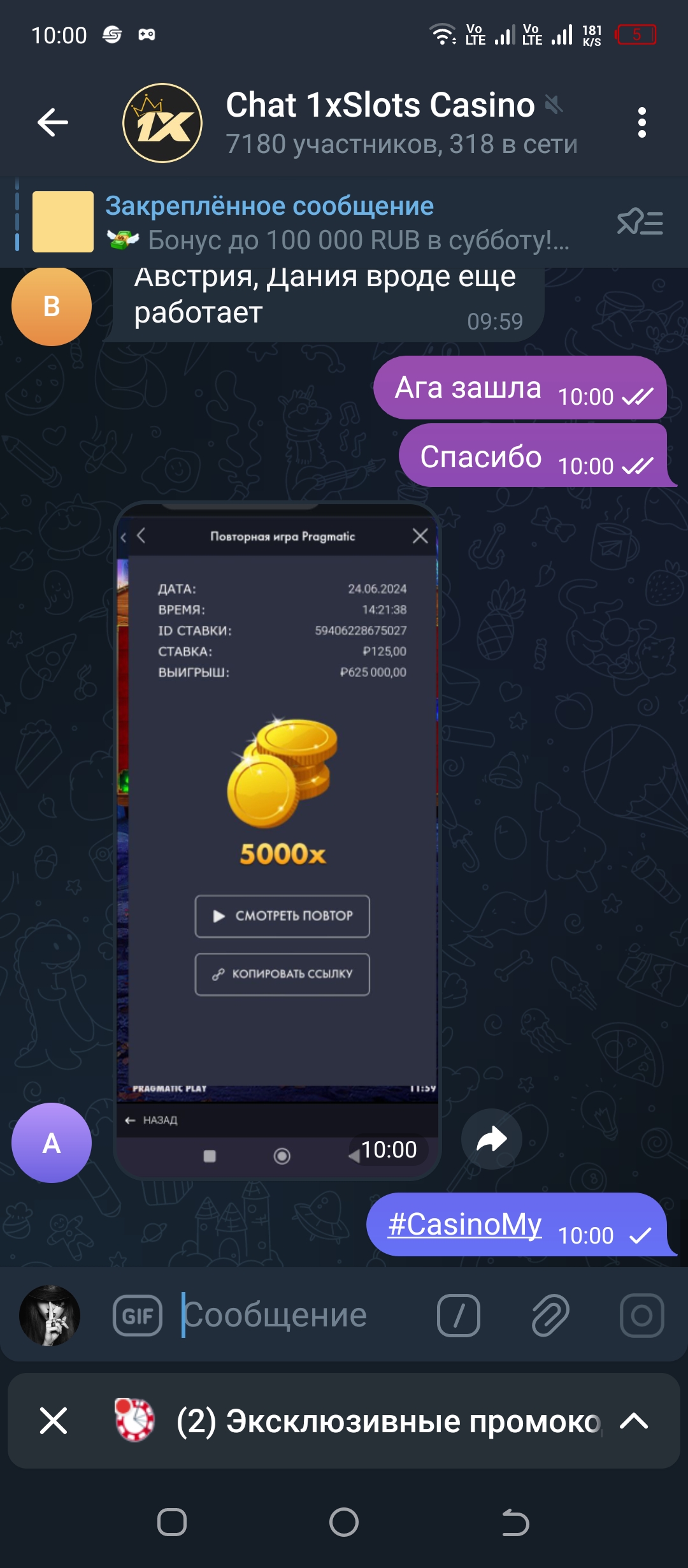Image resolution: width=688 pixels, height=1568 pixels.
Task: Attach a file with the paperclip
Action: [550, 1316]
